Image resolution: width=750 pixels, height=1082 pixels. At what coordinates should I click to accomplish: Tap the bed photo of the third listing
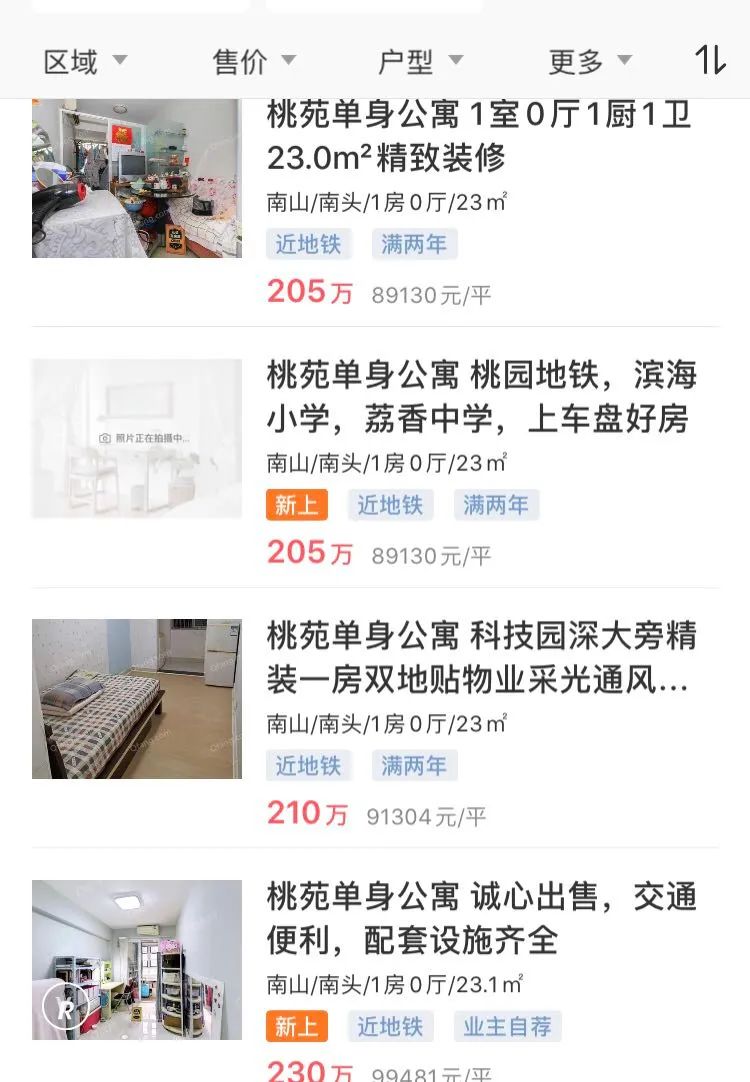click(x=136, y=698)
